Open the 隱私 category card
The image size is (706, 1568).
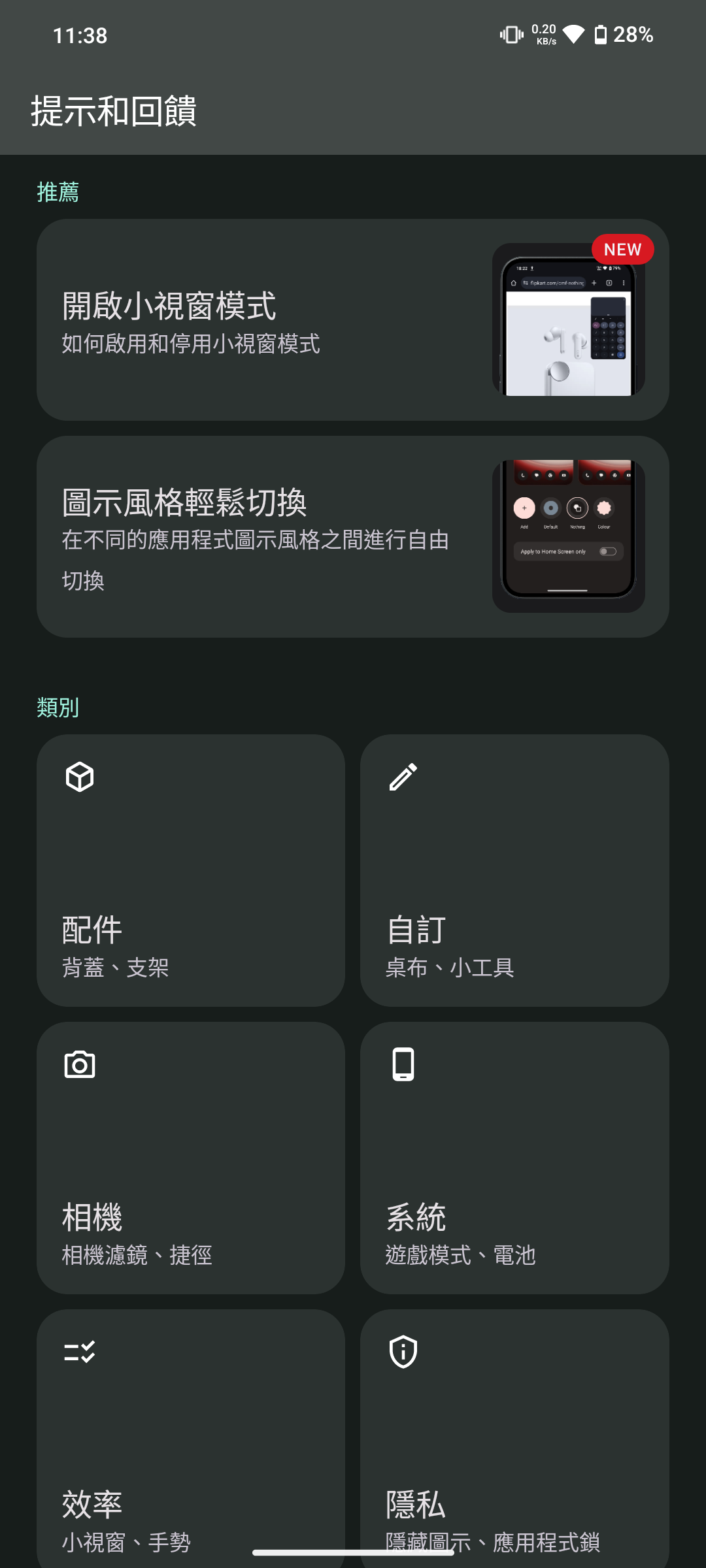[514, 1437]
